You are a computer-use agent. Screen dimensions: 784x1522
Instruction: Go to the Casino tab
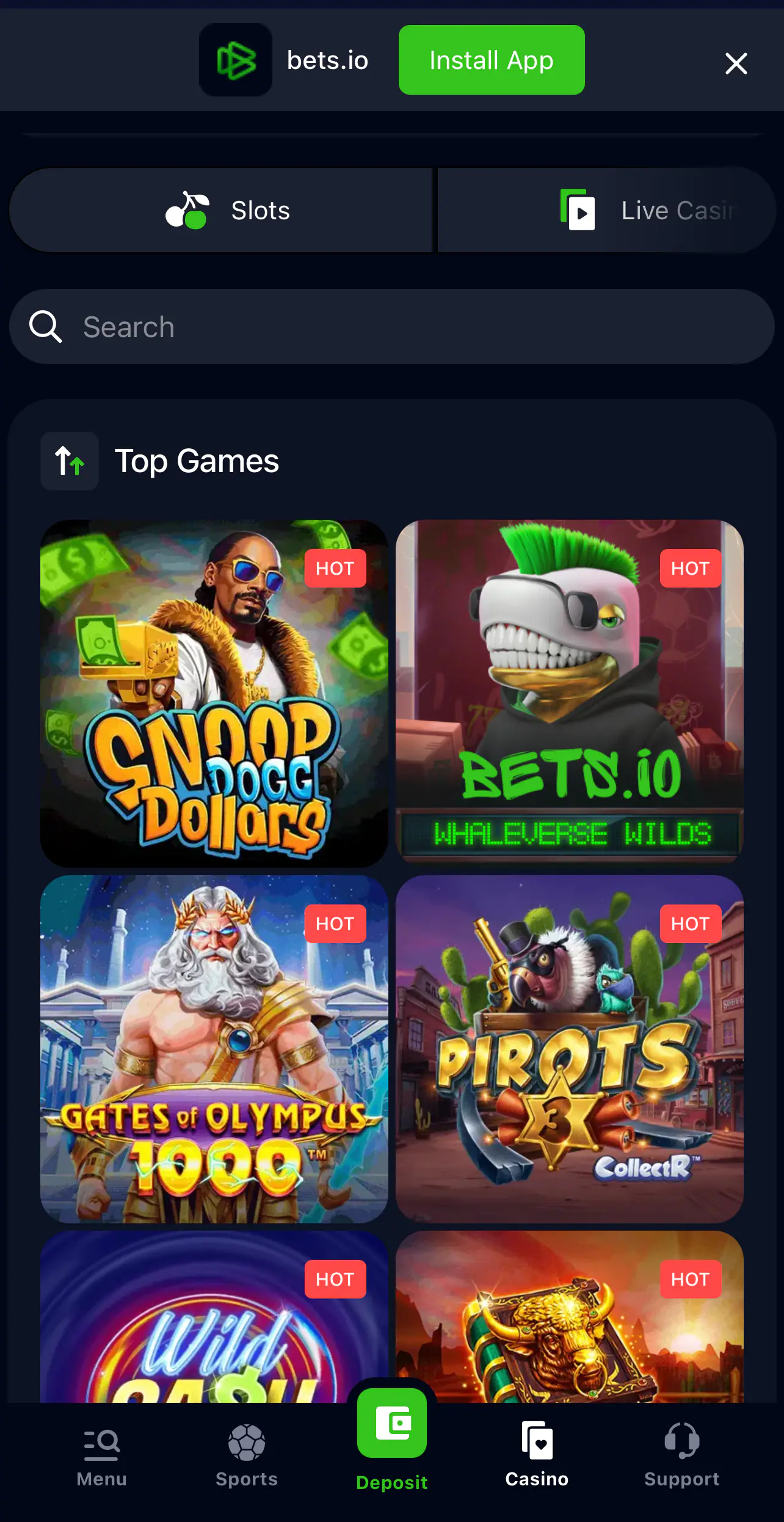click(x=537, y=1457)
